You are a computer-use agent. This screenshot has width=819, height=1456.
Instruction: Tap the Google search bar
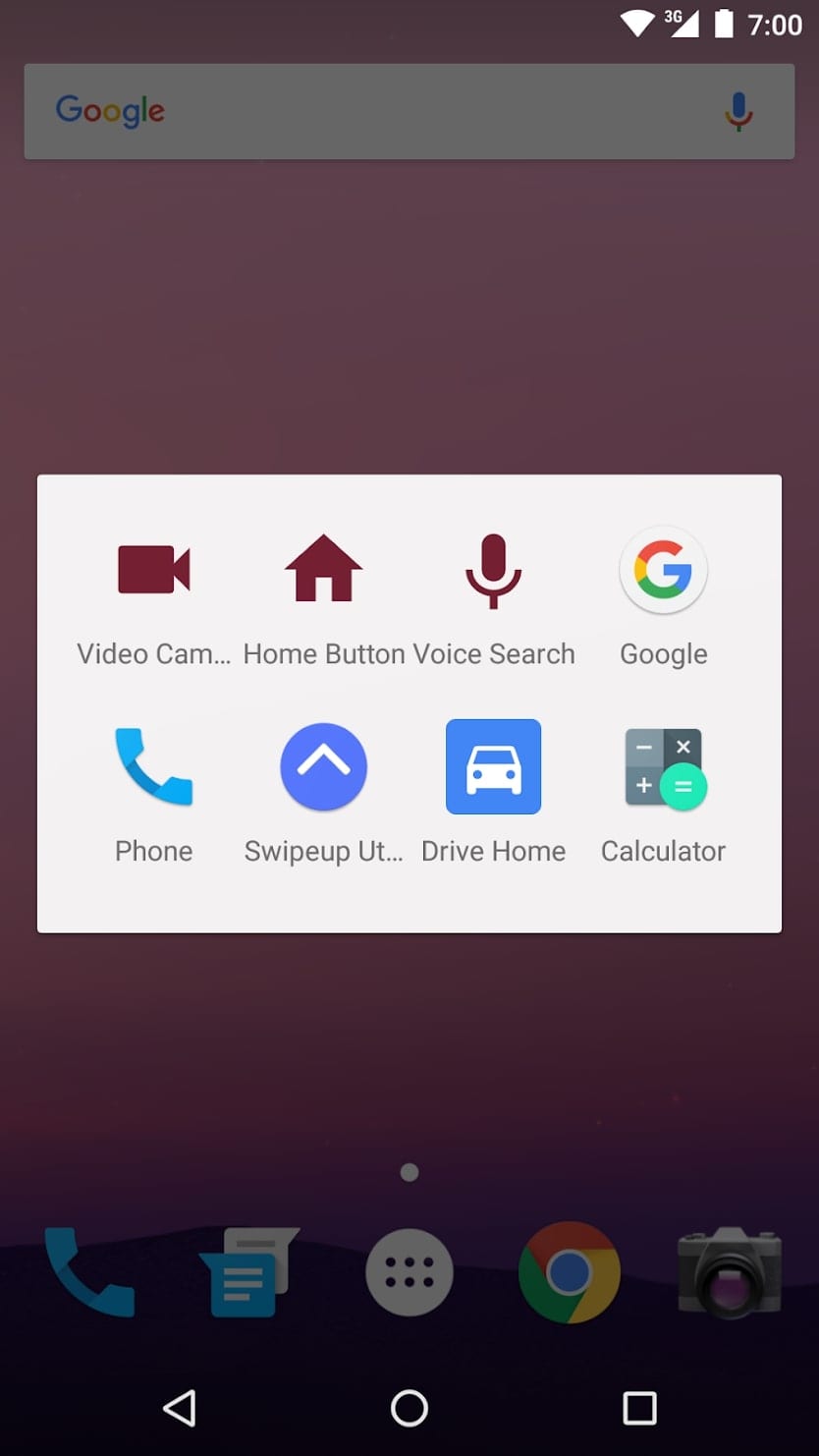tap(409, 111)
